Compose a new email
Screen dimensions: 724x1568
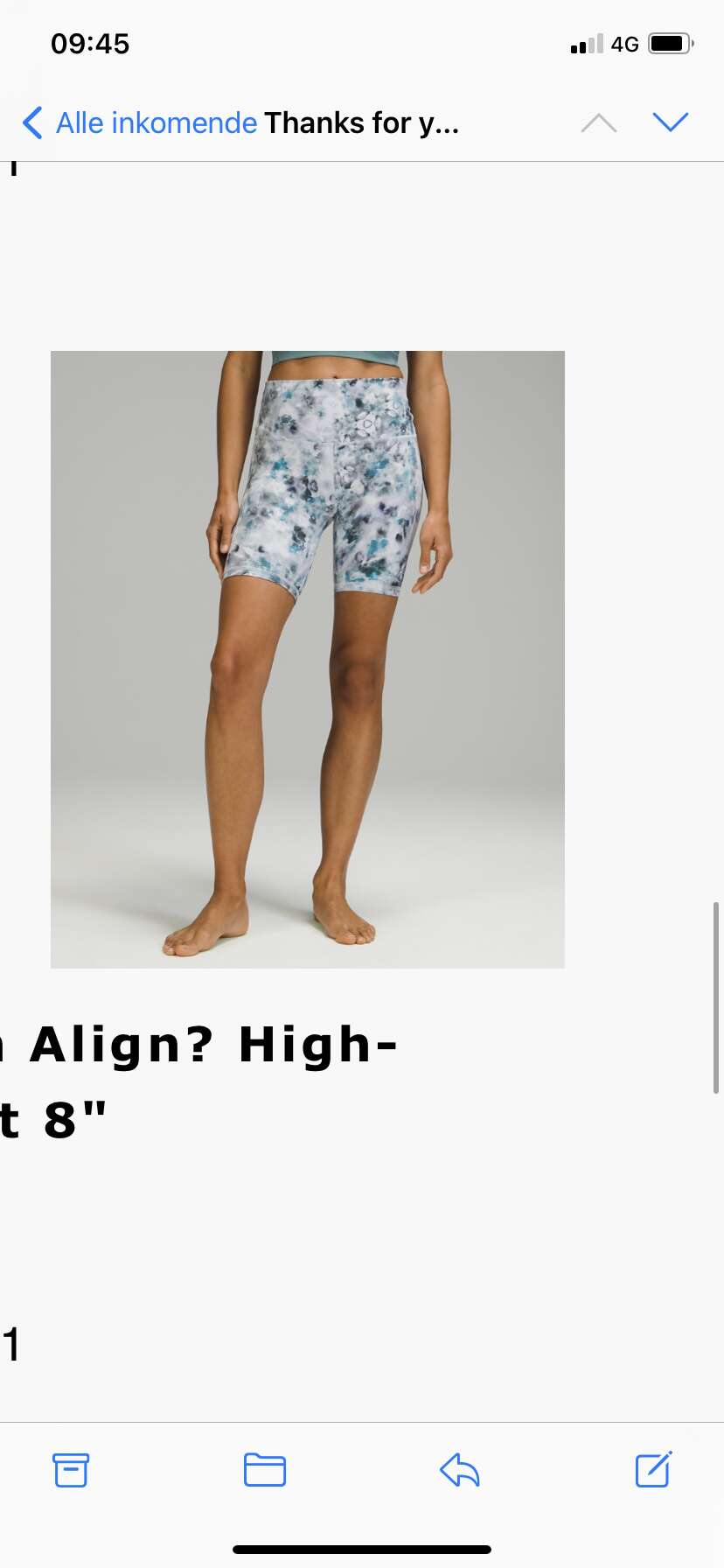click(x=653, y=1469)
